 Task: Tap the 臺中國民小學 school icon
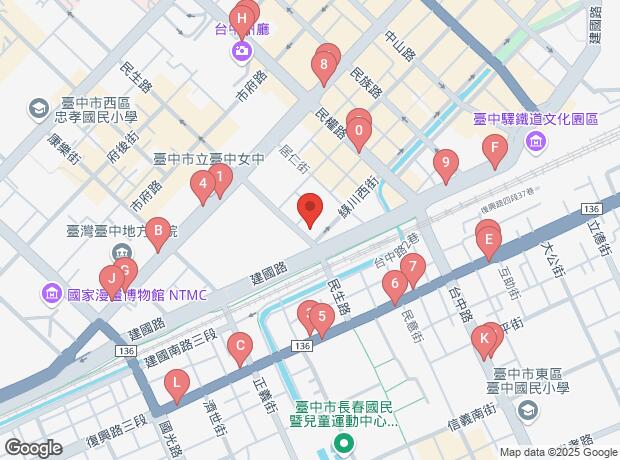click(528, 410)
